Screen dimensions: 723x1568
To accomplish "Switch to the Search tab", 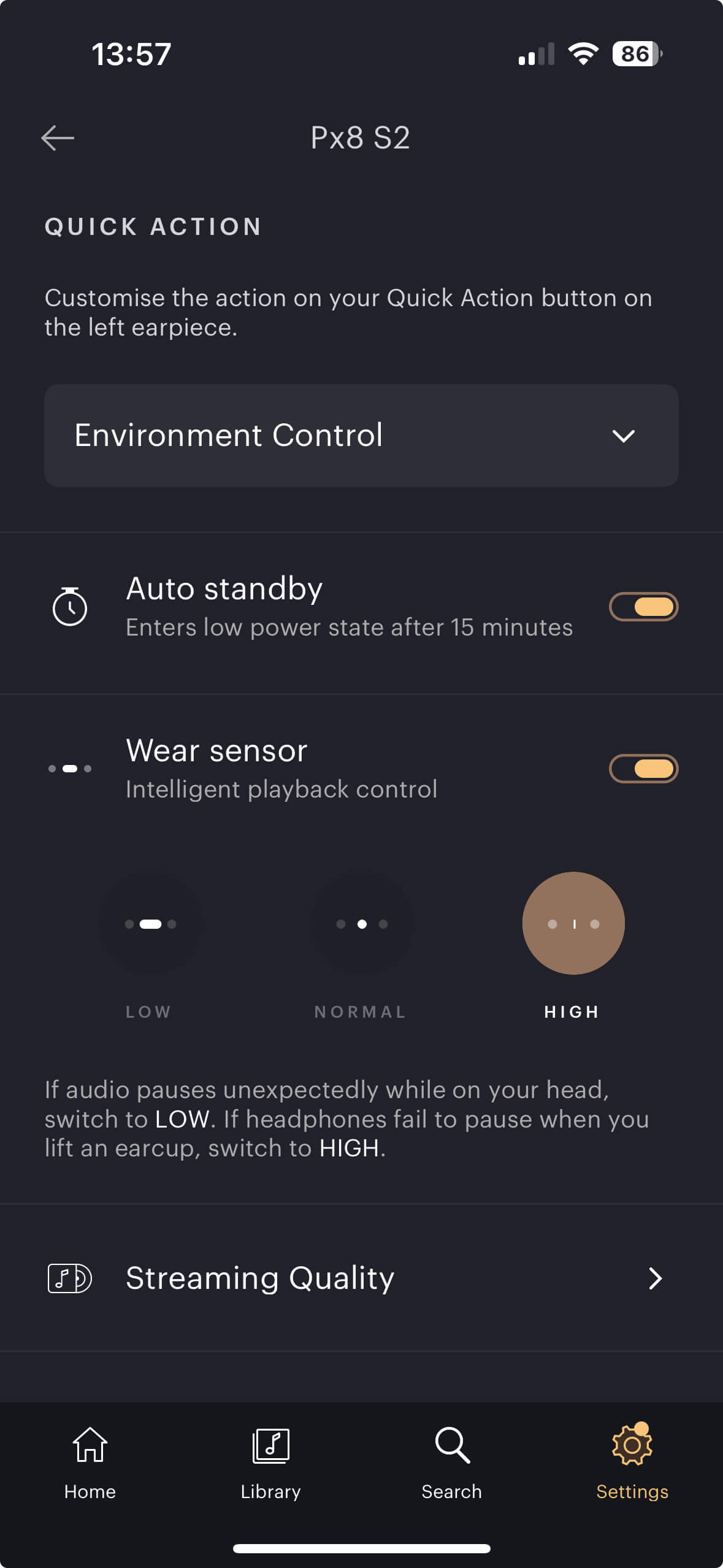I will 451,1462.
